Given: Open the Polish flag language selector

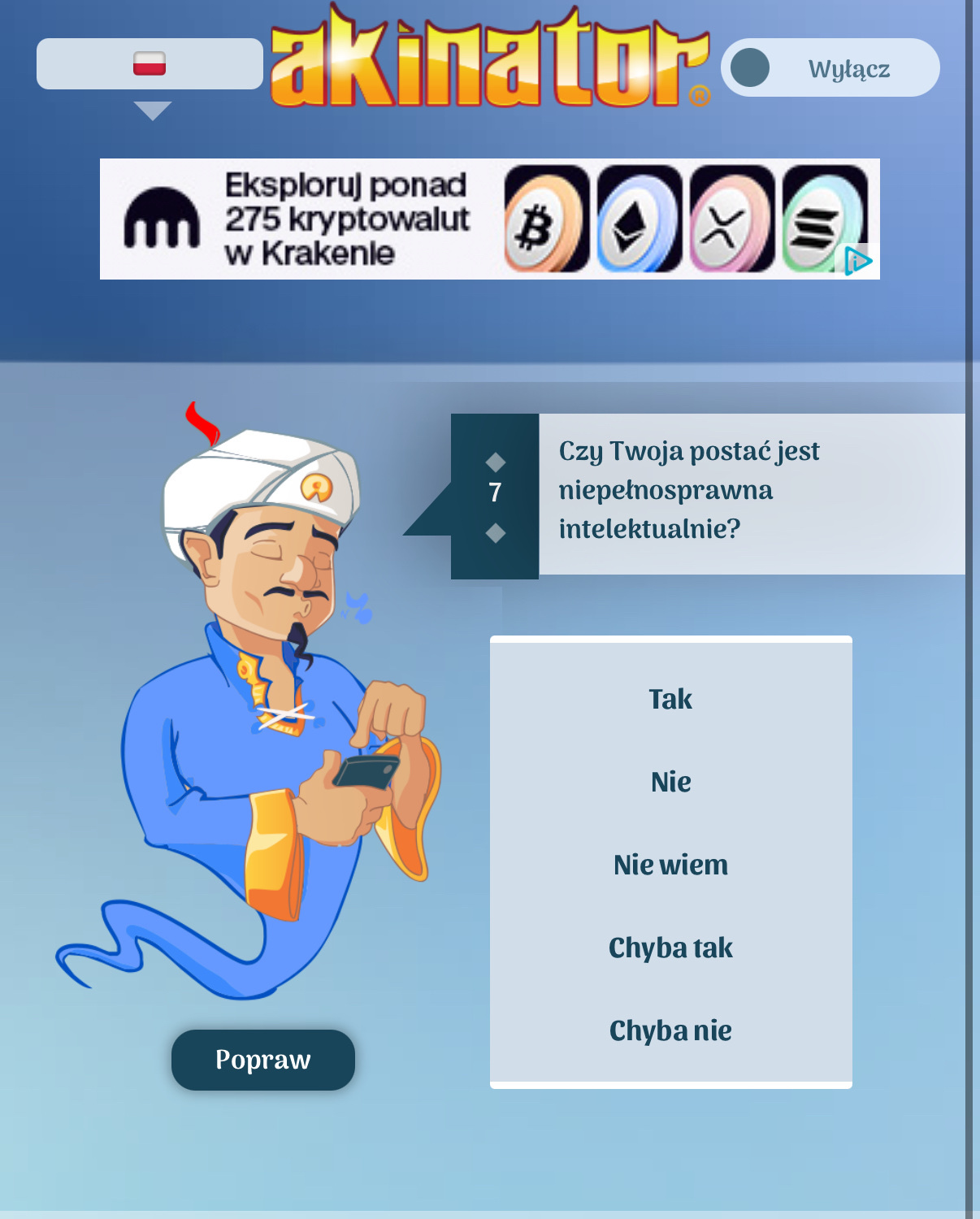Looking at the screenshot, I should [150, 64].
